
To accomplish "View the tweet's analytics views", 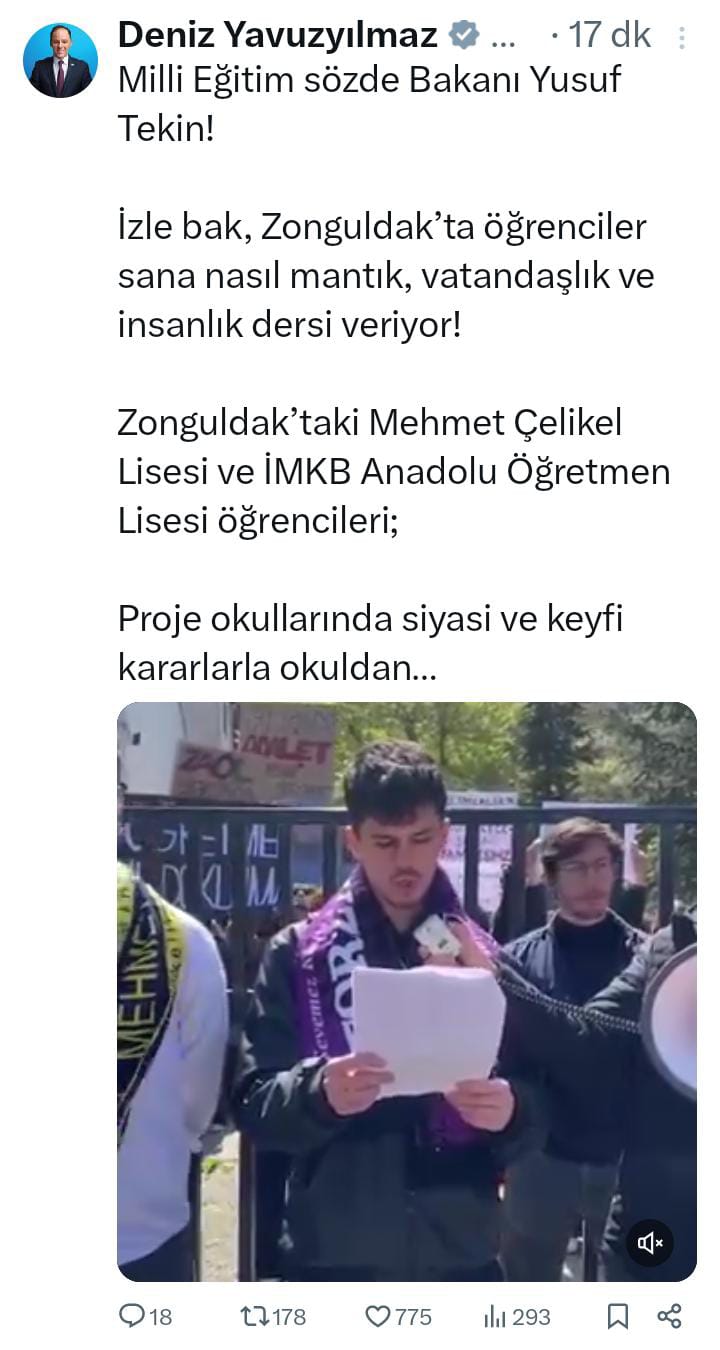I will 496,1317.
